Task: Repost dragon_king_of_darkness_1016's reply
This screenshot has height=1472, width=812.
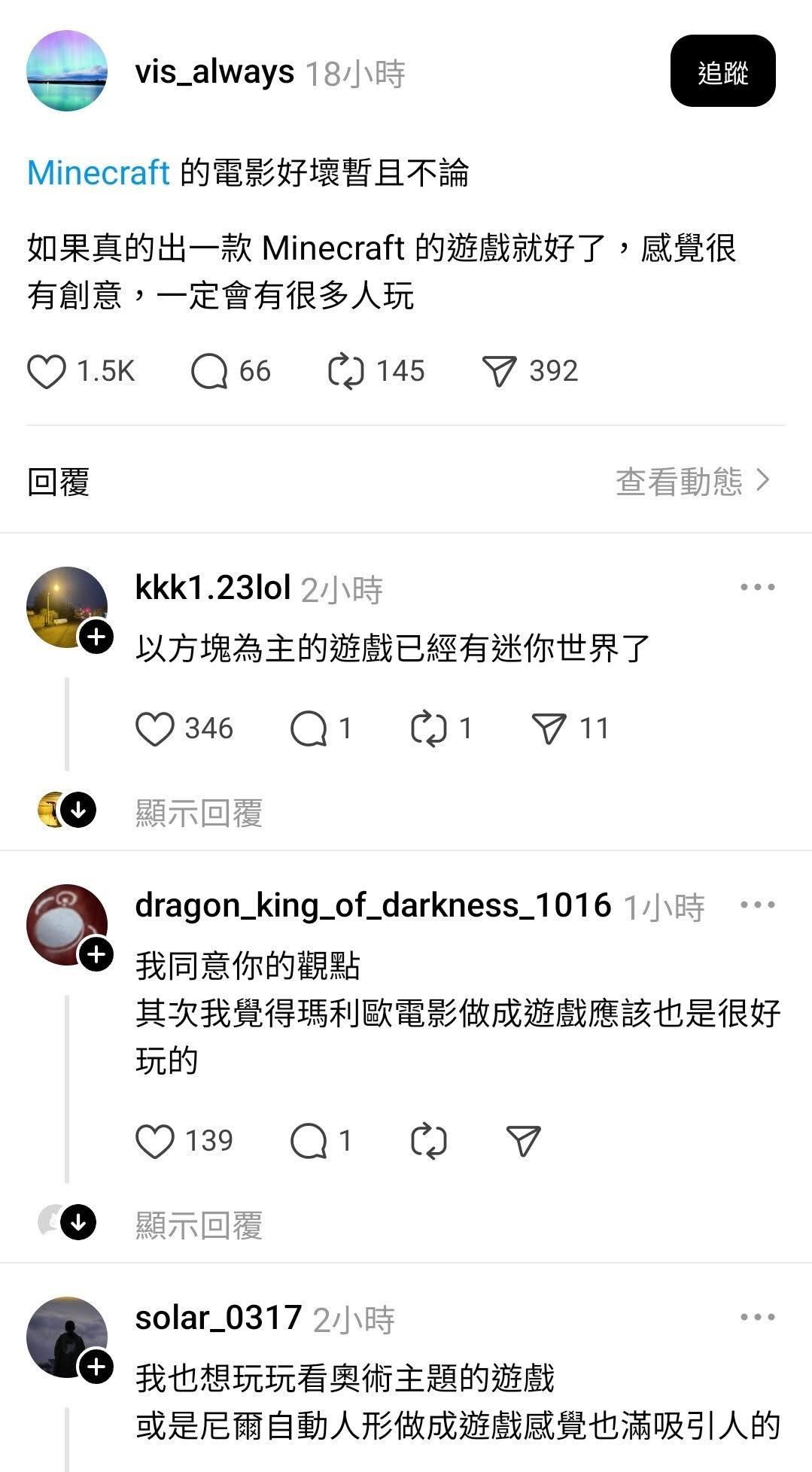Action: coord(429,1142)
